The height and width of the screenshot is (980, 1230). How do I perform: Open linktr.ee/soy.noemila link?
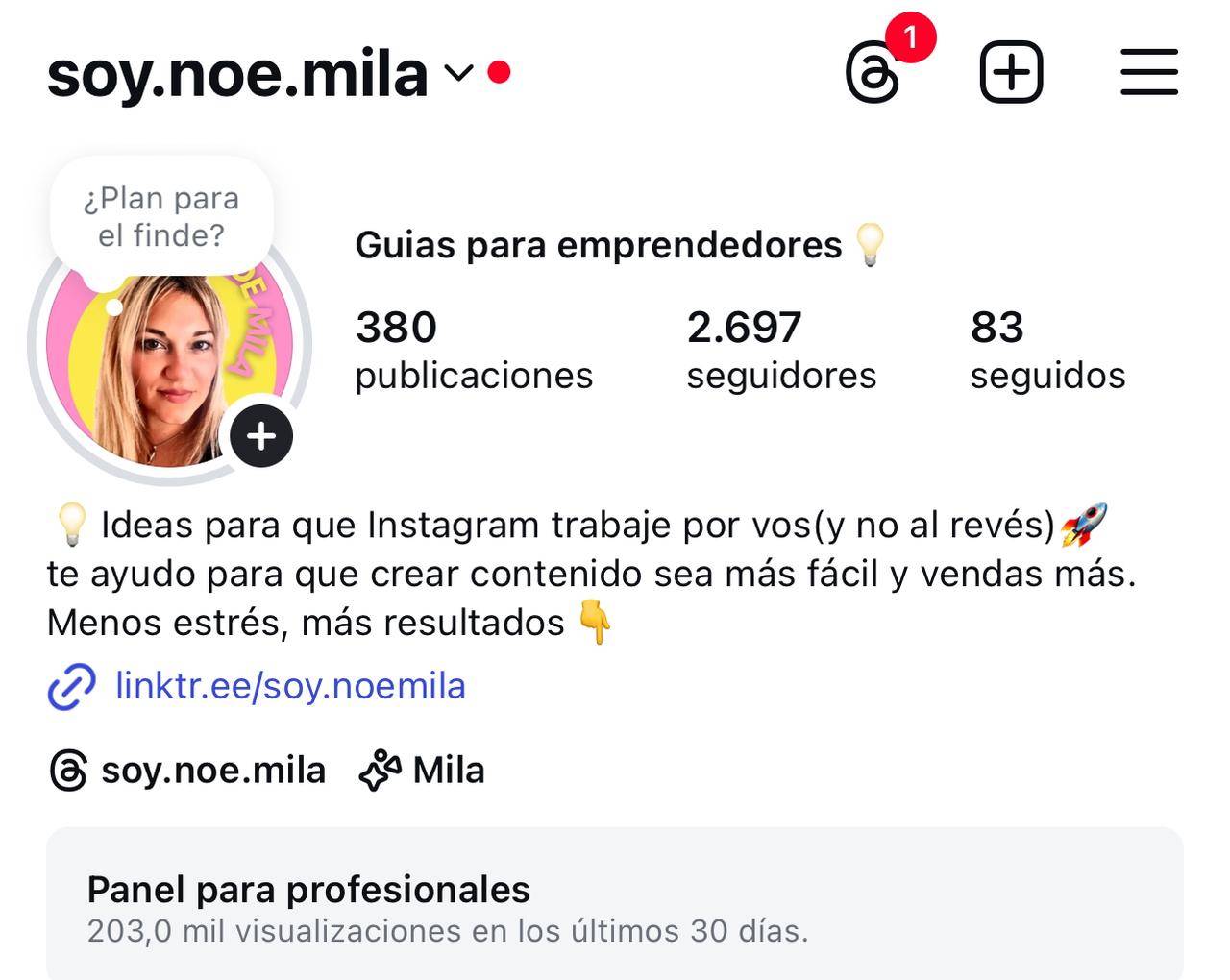(x=288, y=686)
